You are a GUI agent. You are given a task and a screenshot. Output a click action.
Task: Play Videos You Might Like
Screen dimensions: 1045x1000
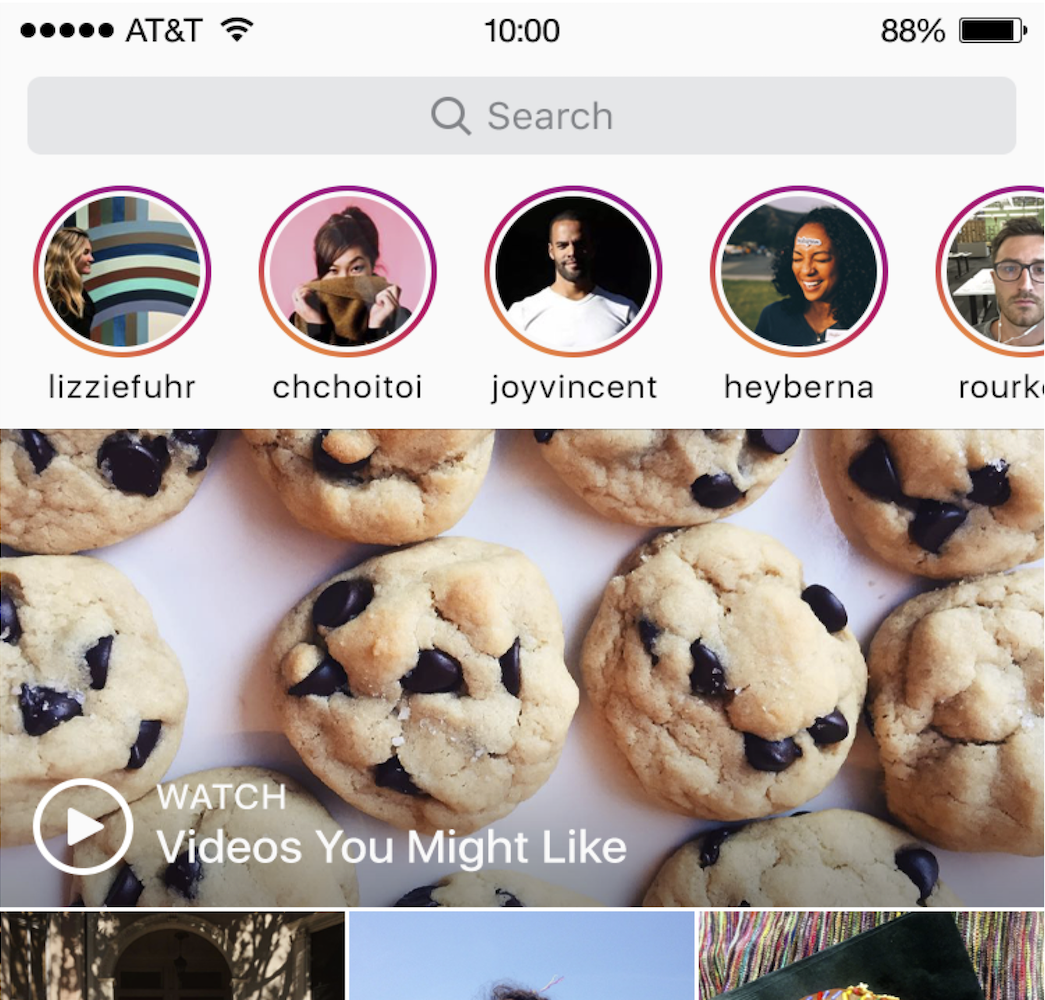pos(83,827)
